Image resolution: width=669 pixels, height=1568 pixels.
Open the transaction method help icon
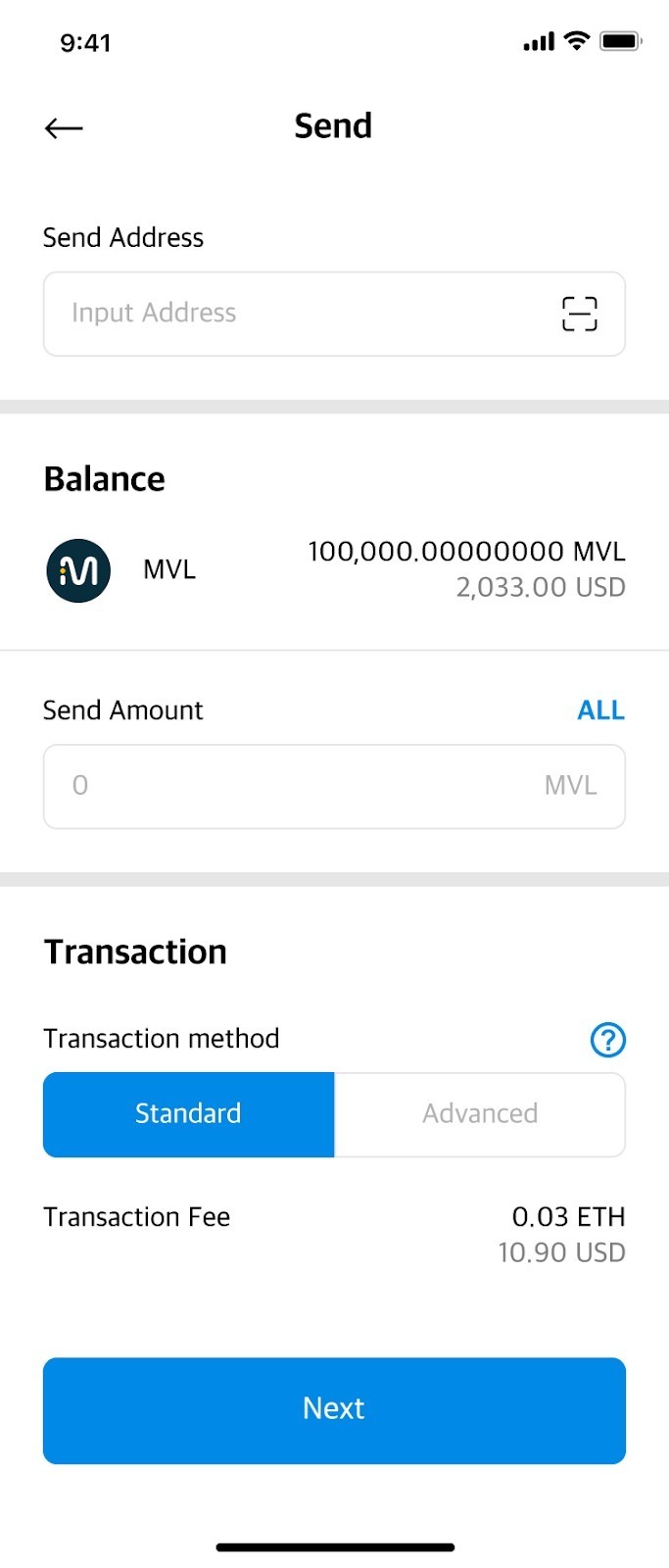coord(607,1040)
